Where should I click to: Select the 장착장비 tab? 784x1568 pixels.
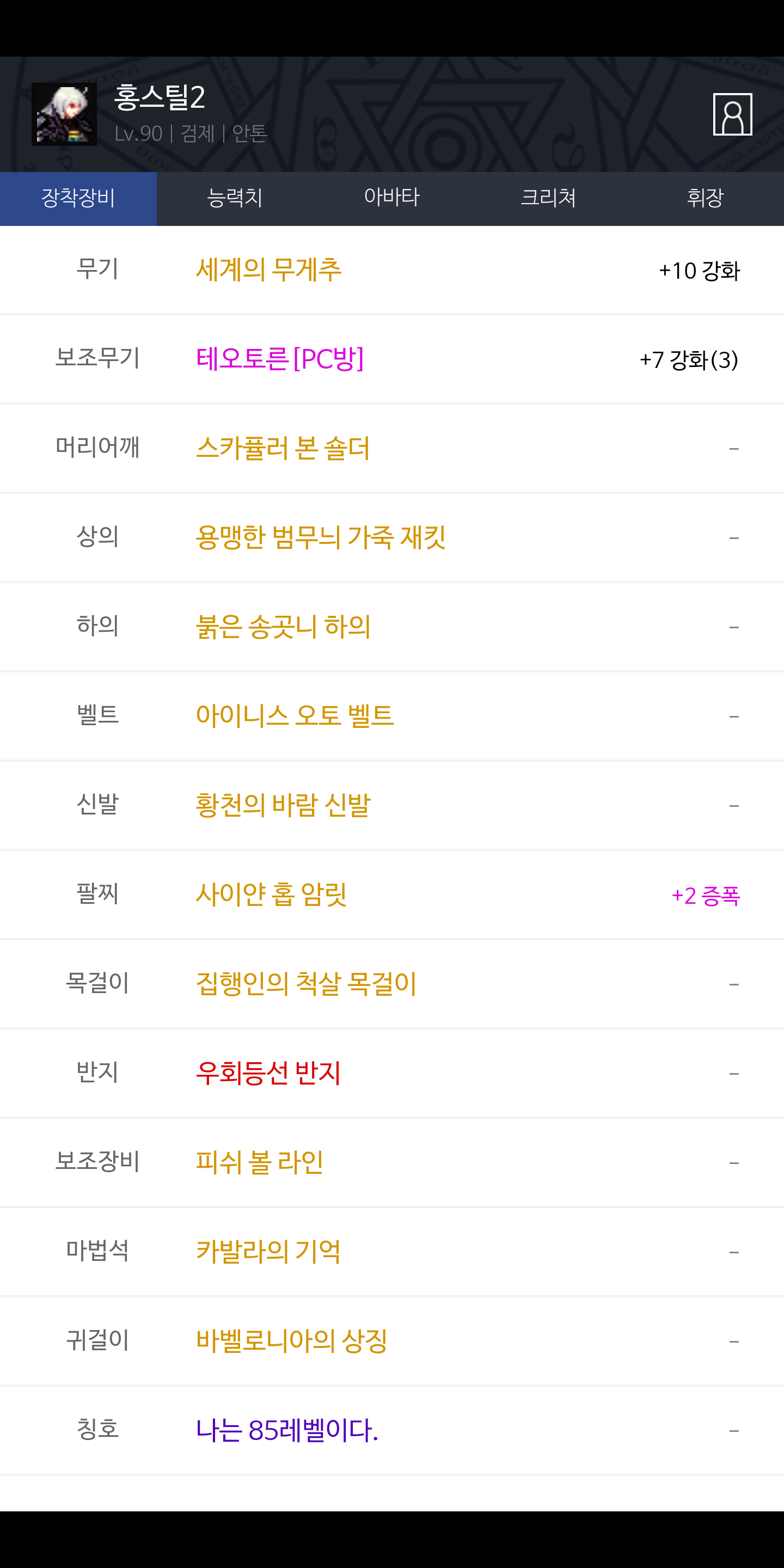click(78, 198)
